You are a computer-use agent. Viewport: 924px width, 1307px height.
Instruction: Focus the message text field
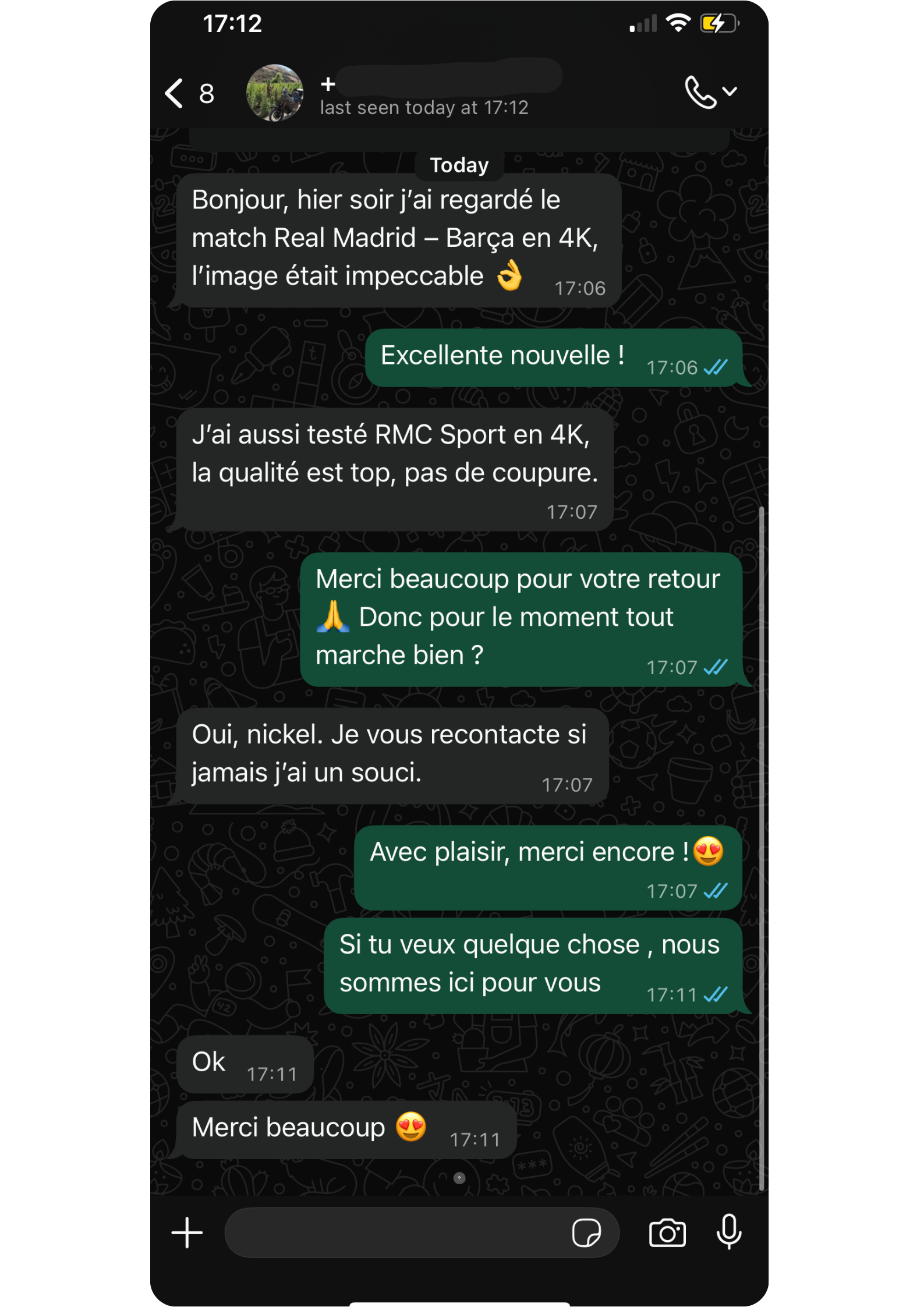[x=396, y=1232]
